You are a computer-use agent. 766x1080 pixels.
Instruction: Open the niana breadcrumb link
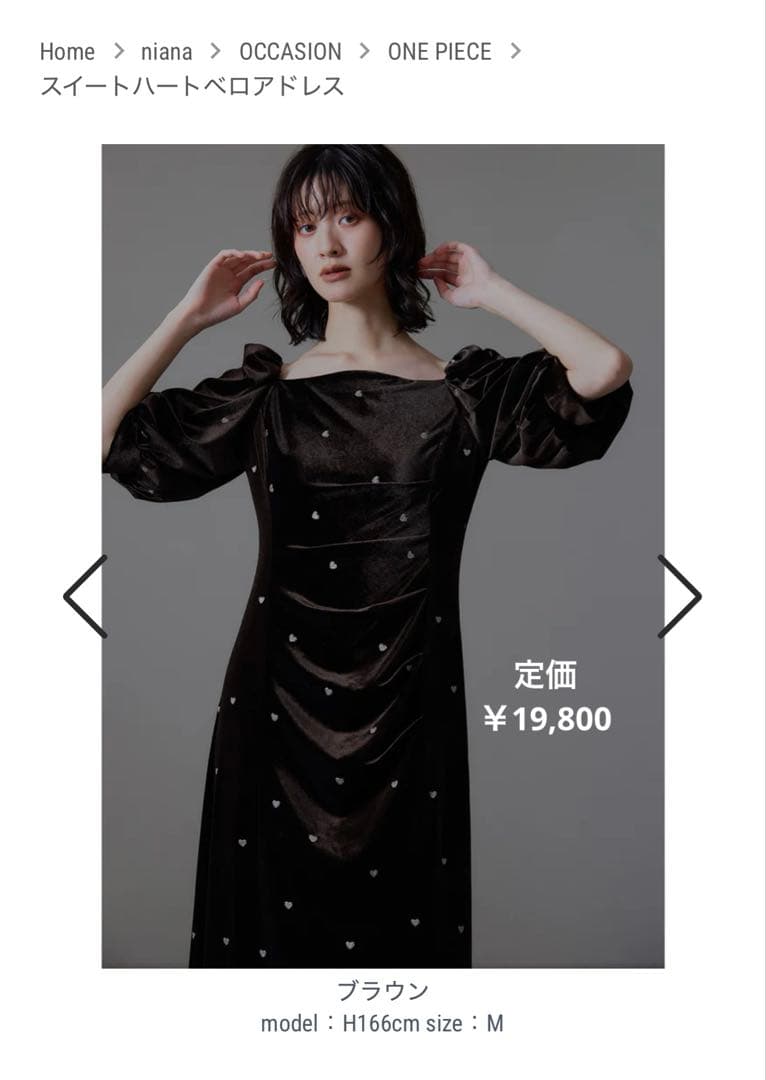(x=166, y=52)
